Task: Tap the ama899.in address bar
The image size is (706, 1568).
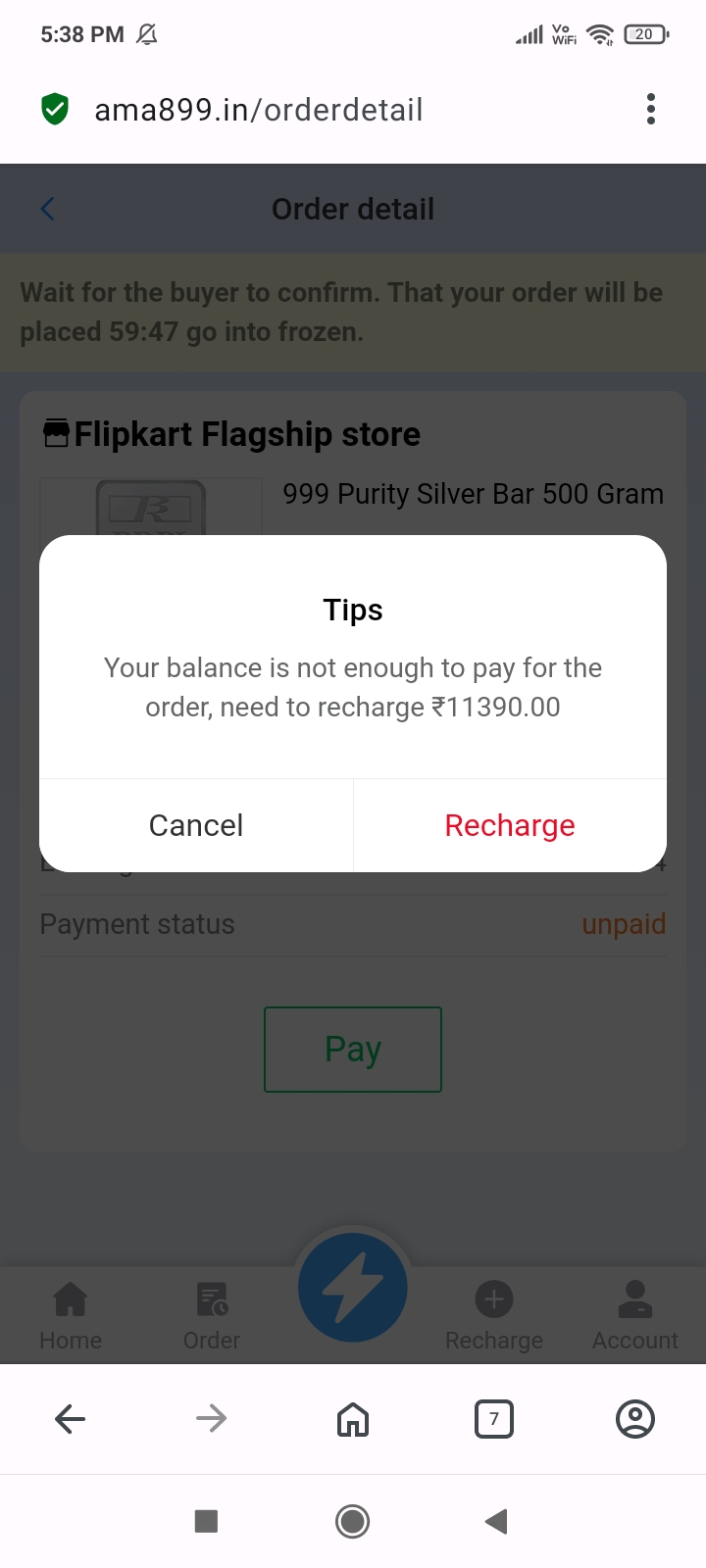Action: coord(259,110)
